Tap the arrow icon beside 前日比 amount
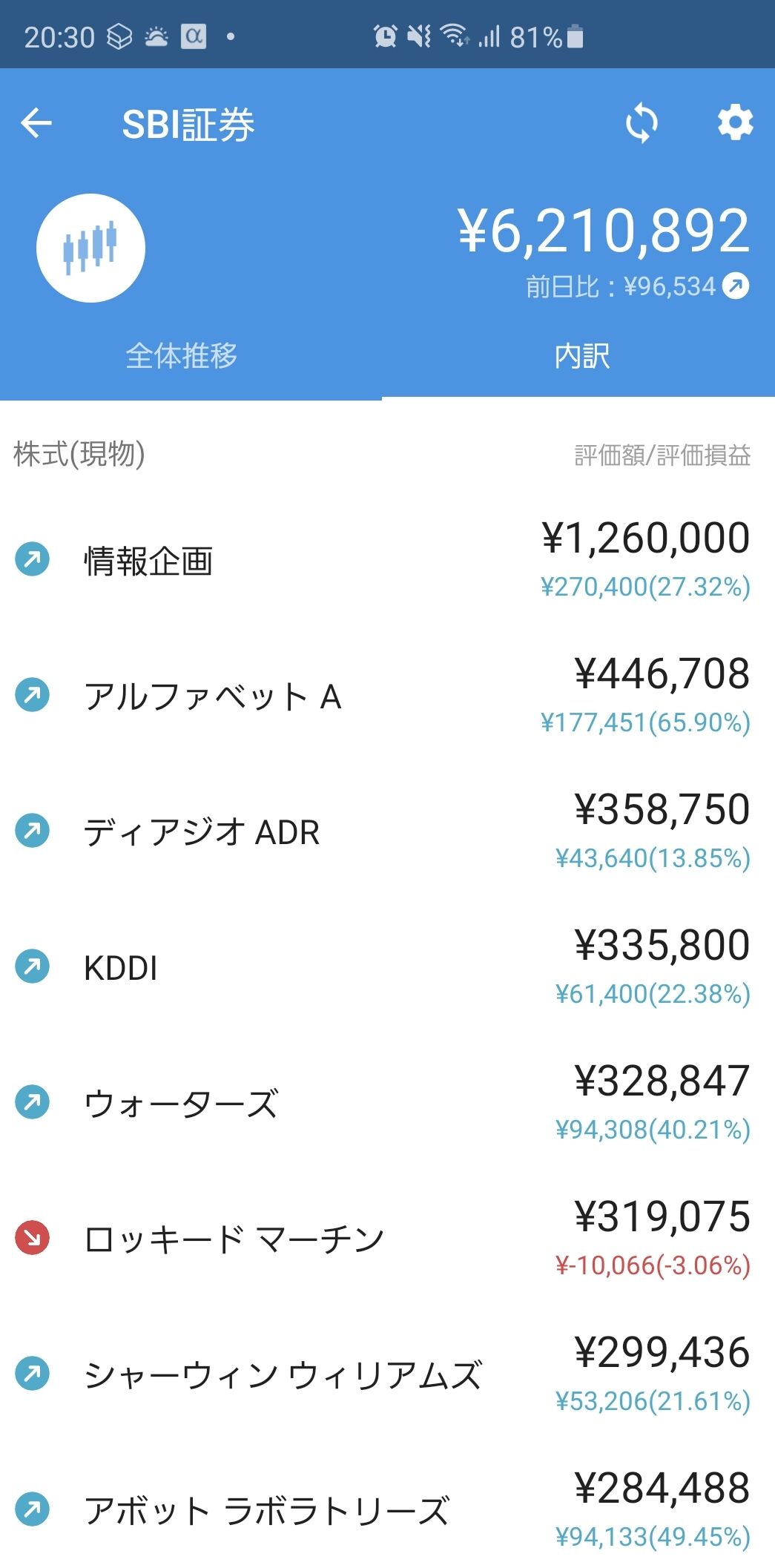Image resolution: width=775 pixels, height=1568 pixels. 735,285
